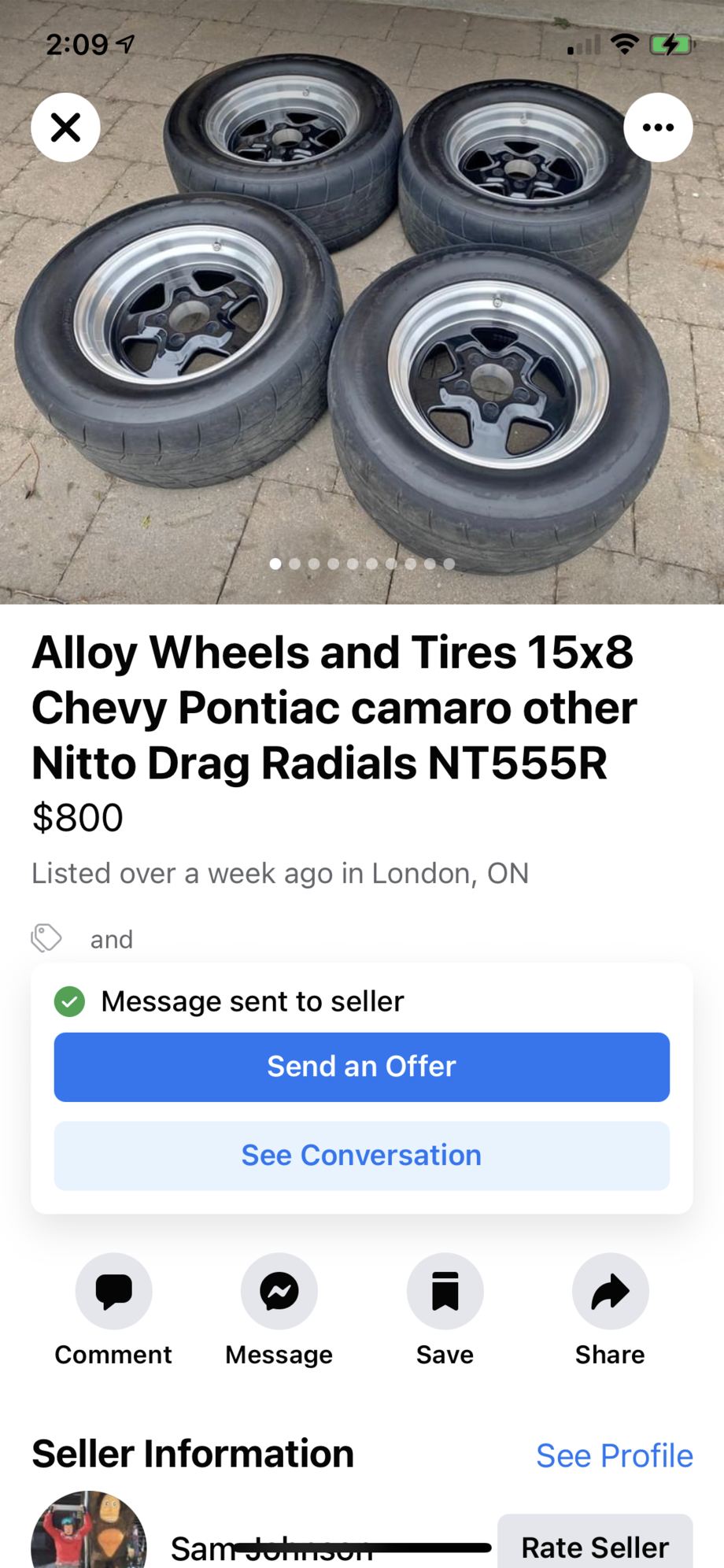The height and width of the screenshot is (1568, 724).
Task: Comment on this listing
Action: click(x=113, y=1292)
